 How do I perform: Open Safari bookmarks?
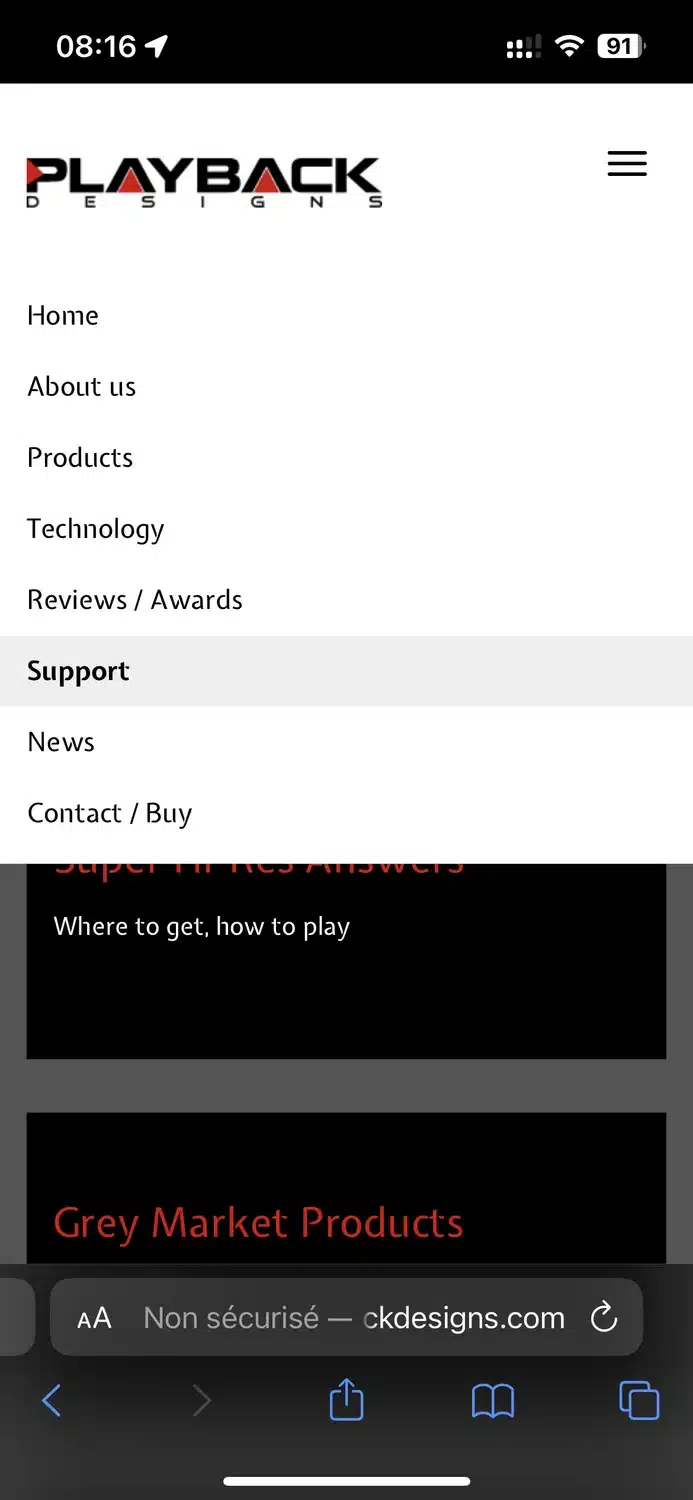click(493, 1401)
